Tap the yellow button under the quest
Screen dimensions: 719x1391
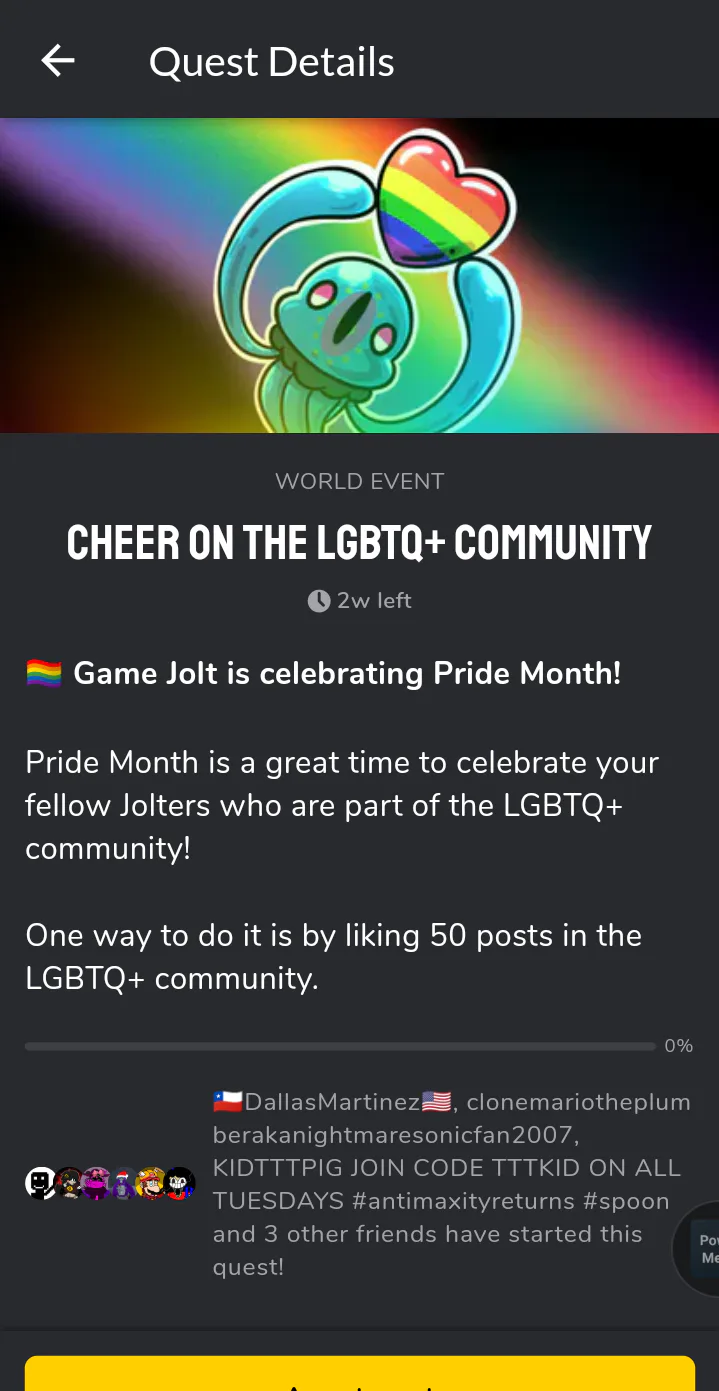tap(359, 1374)
